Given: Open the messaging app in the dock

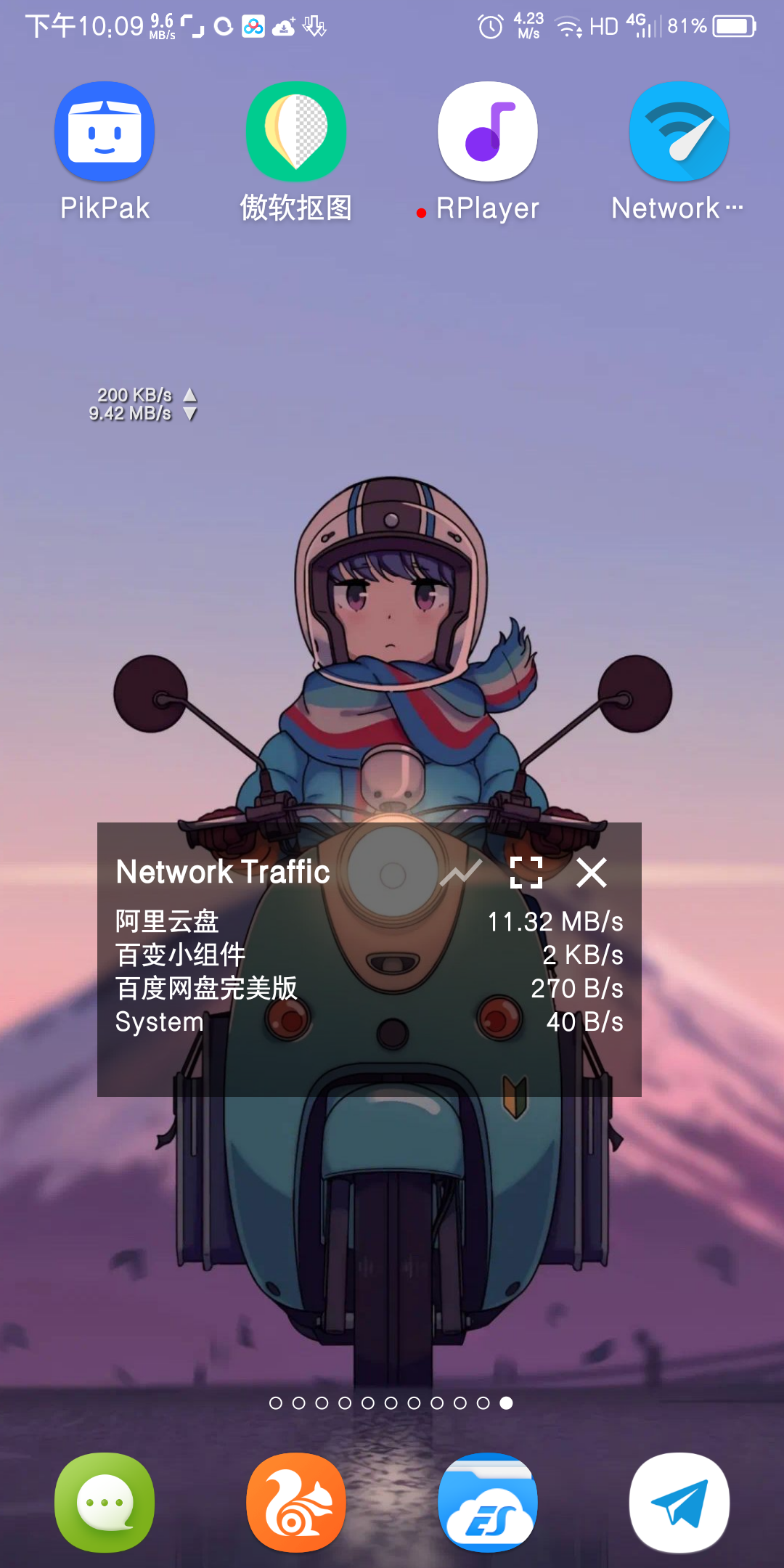Looking at the screenshot, I should [105, 1503].
